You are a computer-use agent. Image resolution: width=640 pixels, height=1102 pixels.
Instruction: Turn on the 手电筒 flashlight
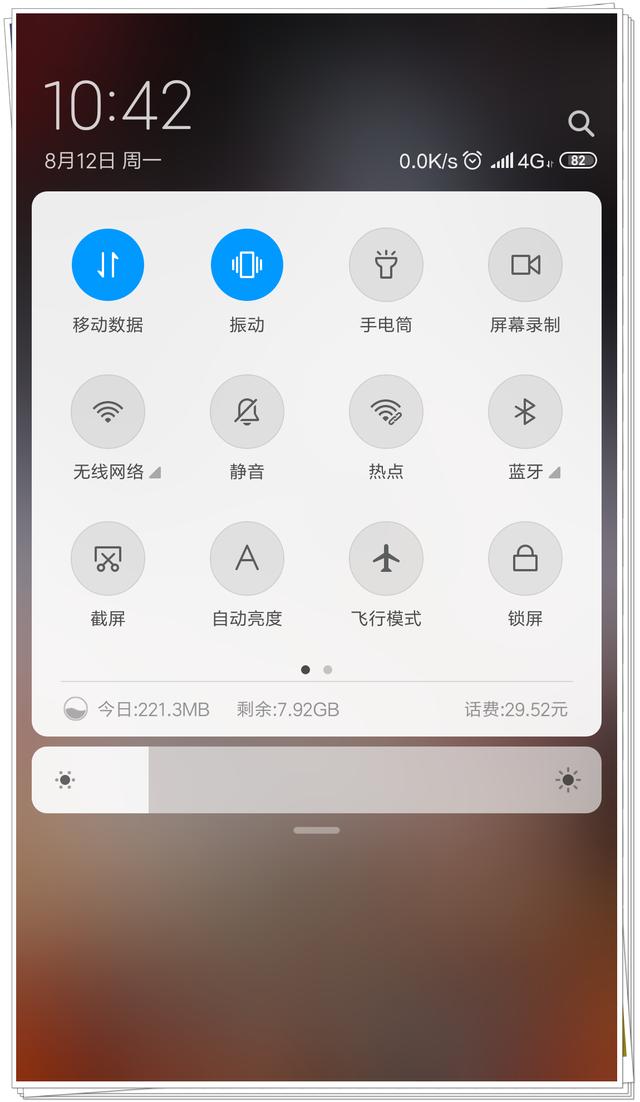(x=386, y=265)
